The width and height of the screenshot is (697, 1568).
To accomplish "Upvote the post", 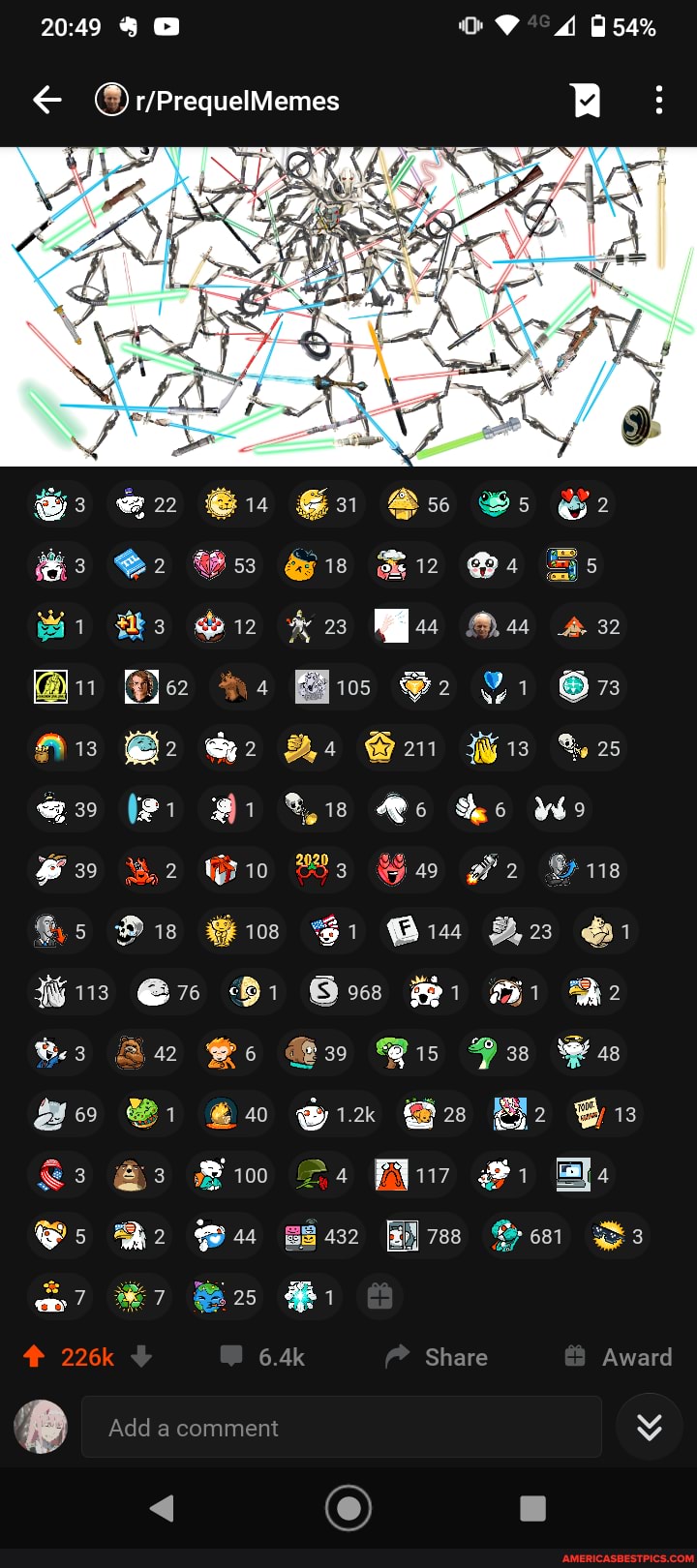I will pos(34,1357).
